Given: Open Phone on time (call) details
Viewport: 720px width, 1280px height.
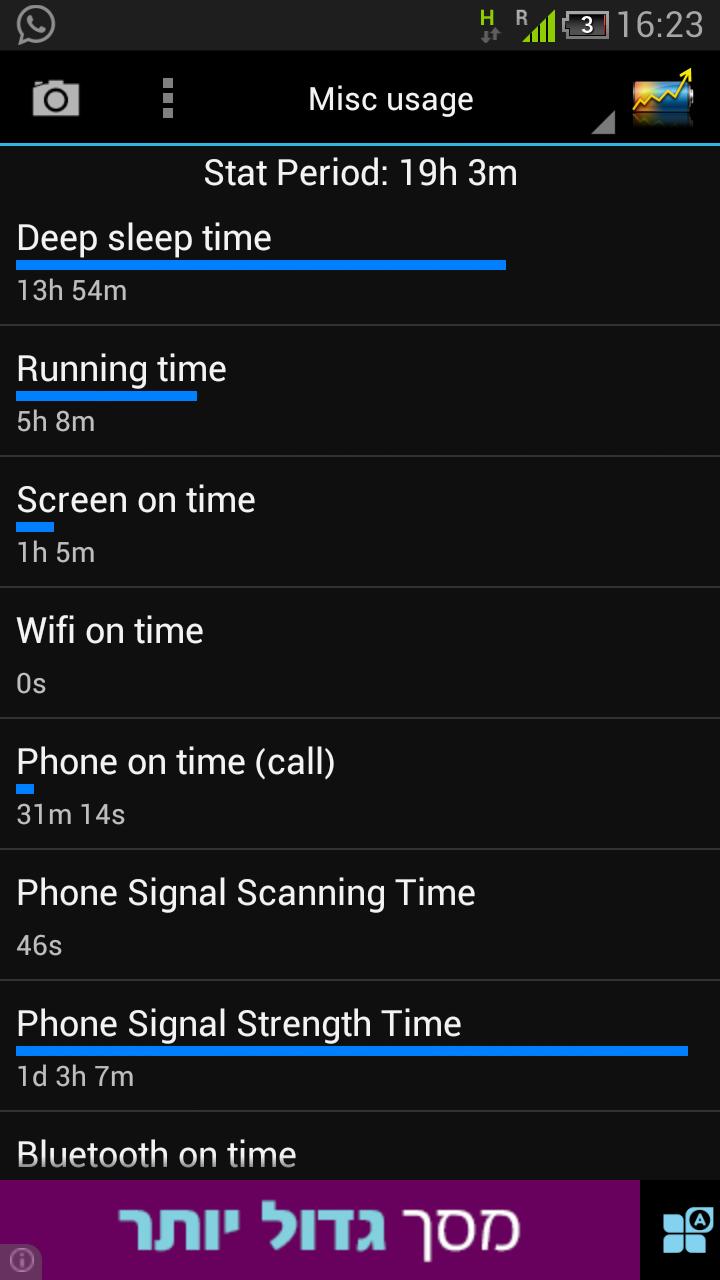Looking at the screenshot, I should (360, 786).
